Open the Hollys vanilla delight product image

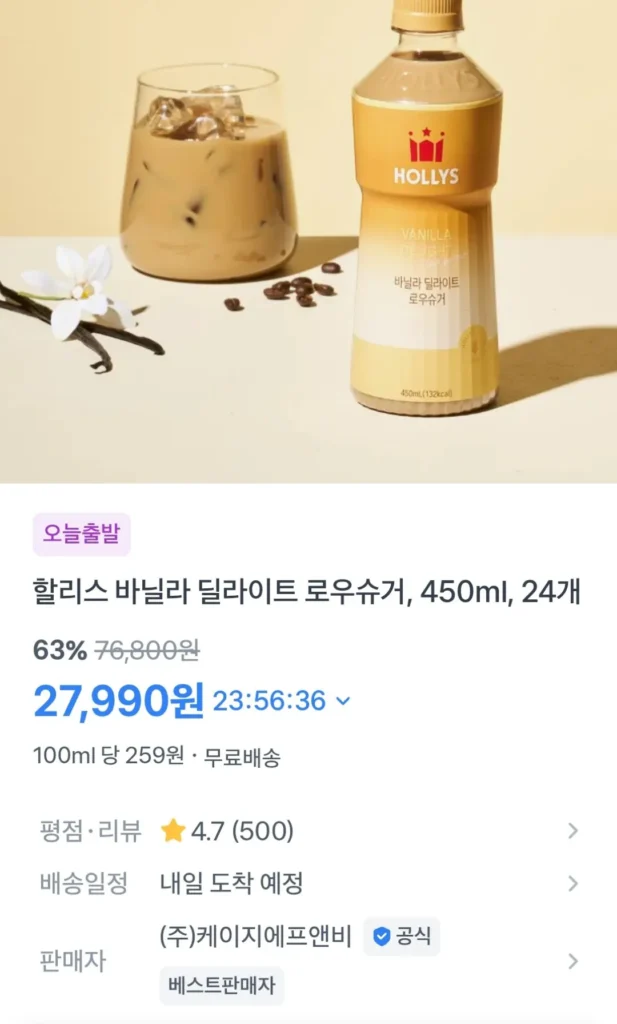point(308,240)
